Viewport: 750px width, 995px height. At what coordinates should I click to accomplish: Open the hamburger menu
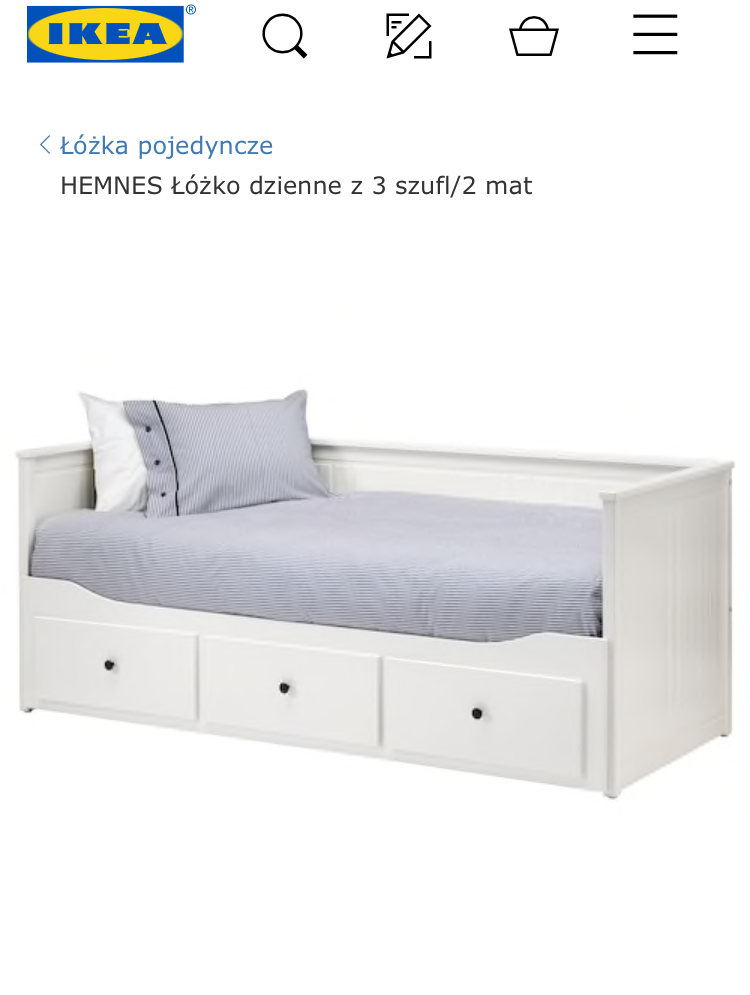pyautogui.click(x=655, y=35)
